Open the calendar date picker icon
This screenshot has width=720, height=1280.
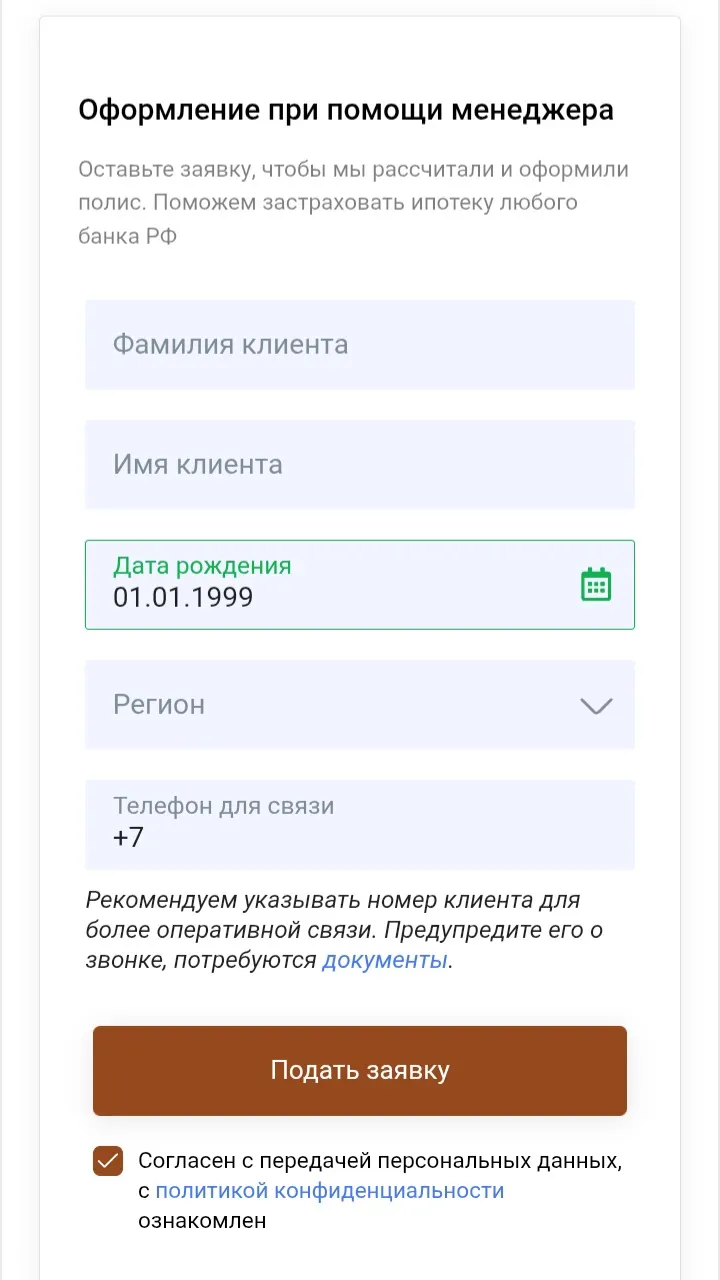pyautogui.click(x=596, y=584)
